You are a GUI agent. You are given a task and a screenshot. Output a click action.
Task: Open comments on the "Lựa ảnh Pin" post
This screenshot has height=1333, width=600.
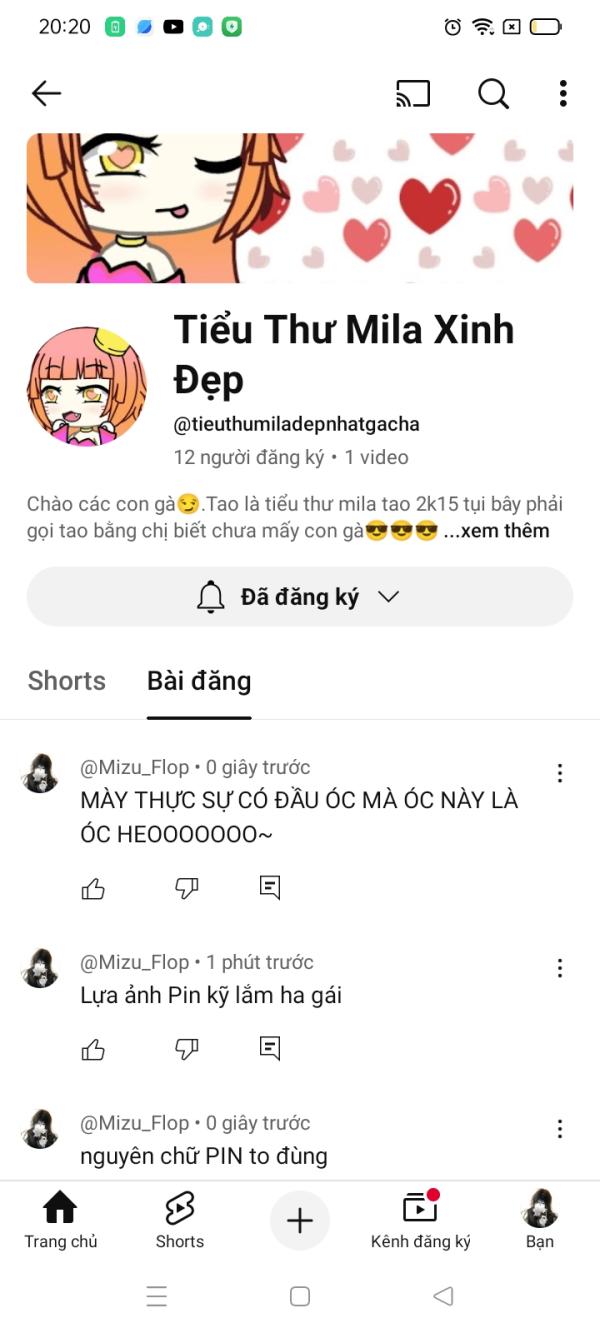point(270,1048)
